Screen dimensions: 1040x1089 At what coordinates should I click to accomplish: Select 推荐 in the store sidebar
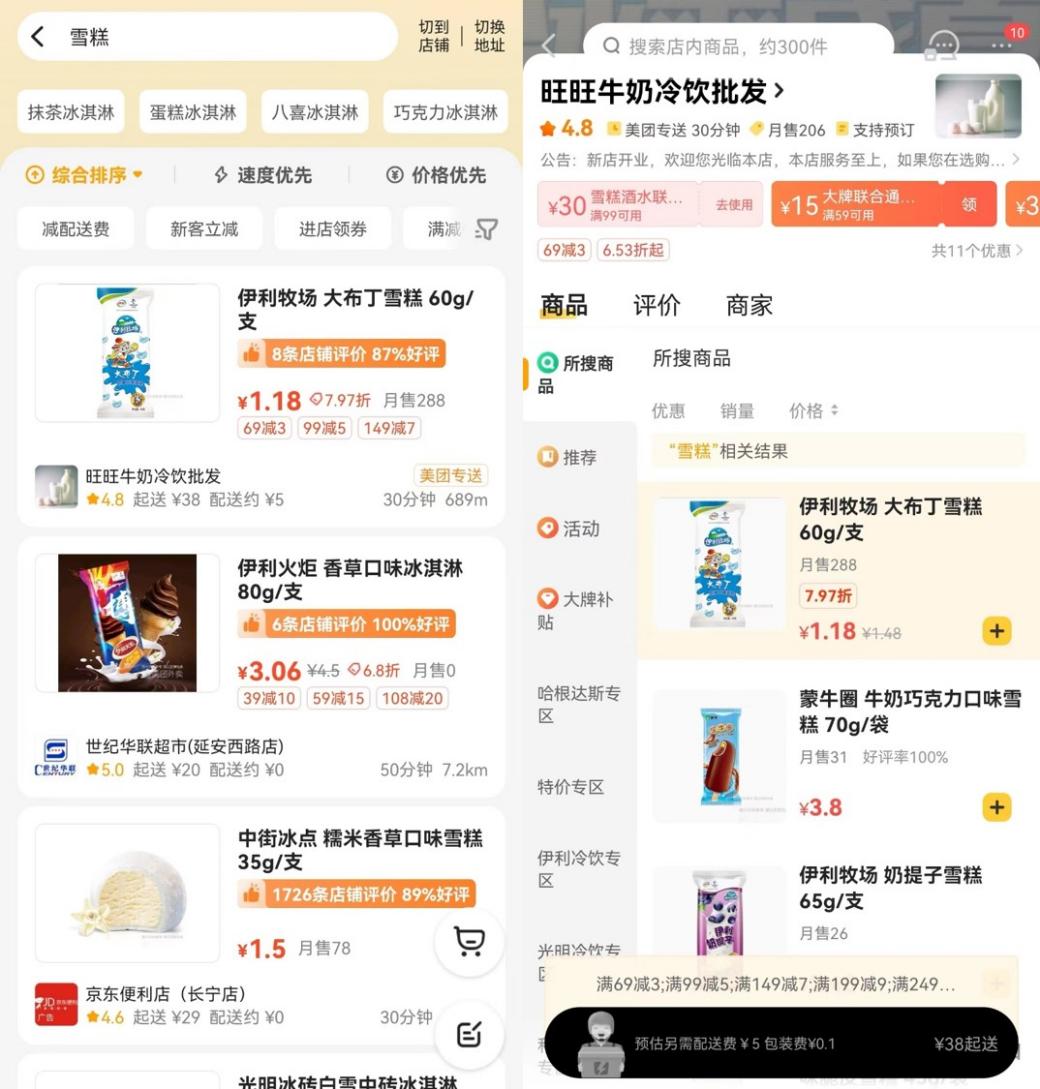577,457
